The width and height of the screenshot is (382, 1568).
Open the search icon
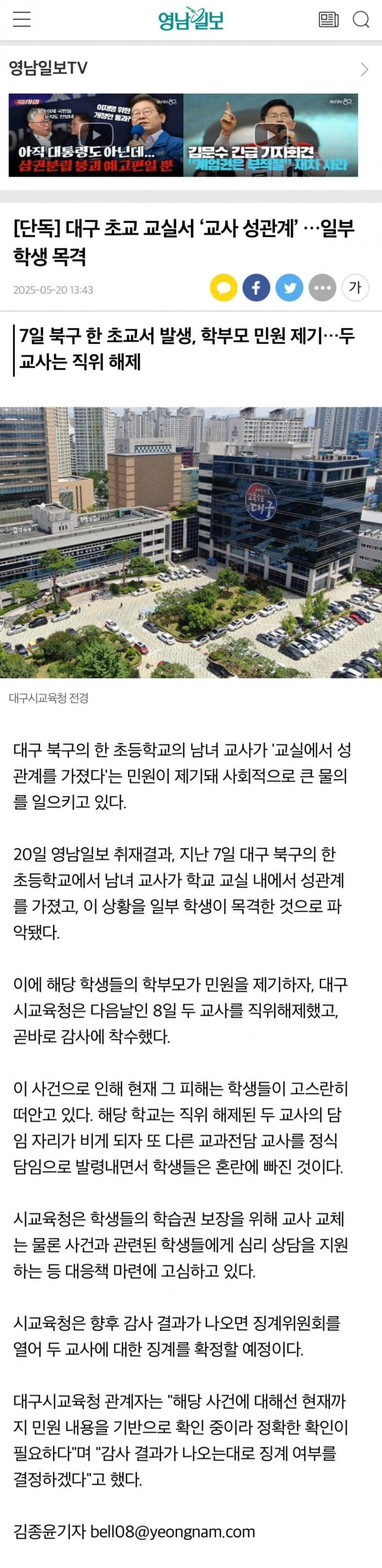pos(361,20)
